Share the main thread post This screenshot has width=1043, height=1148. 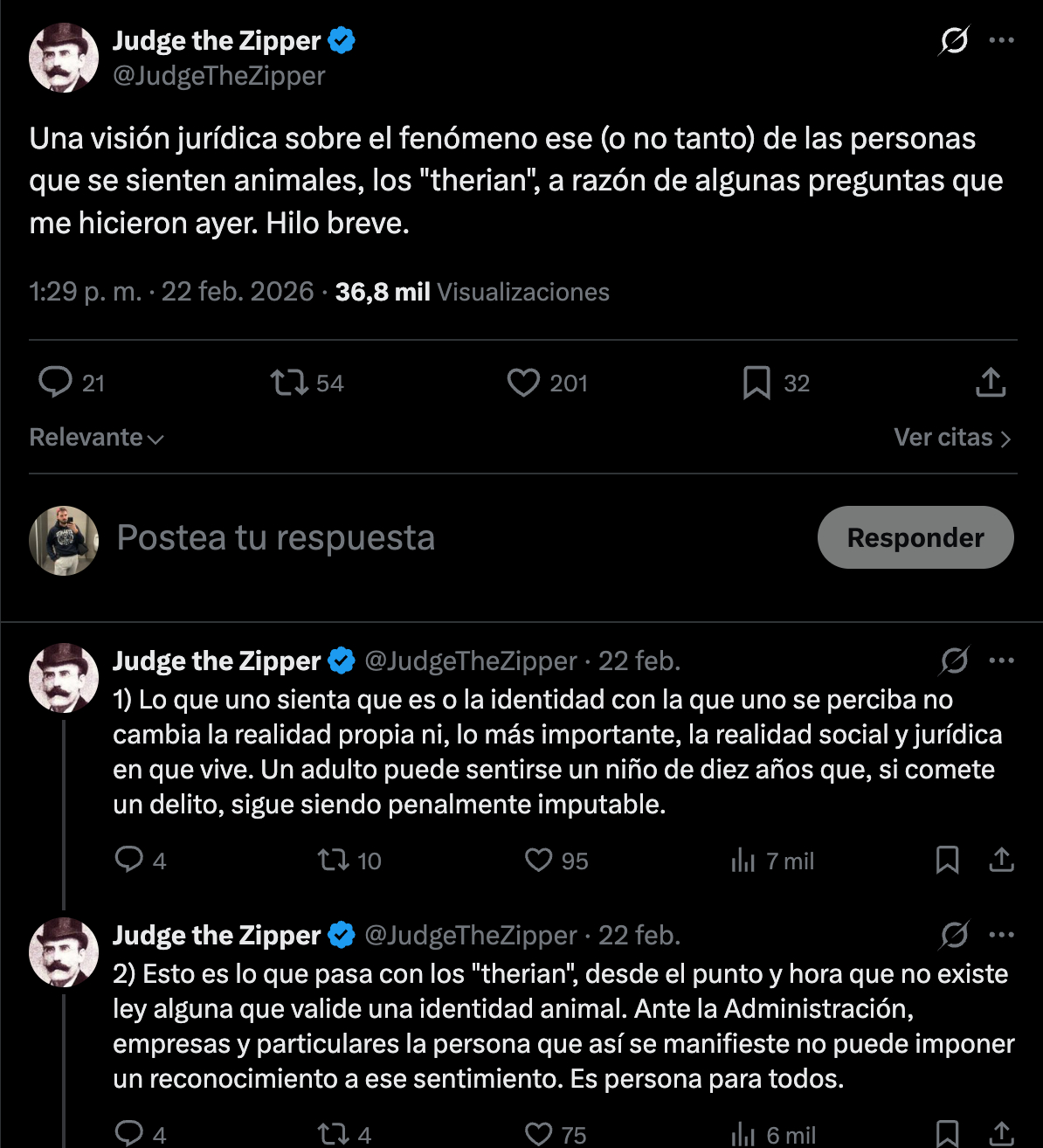(991, 383)
